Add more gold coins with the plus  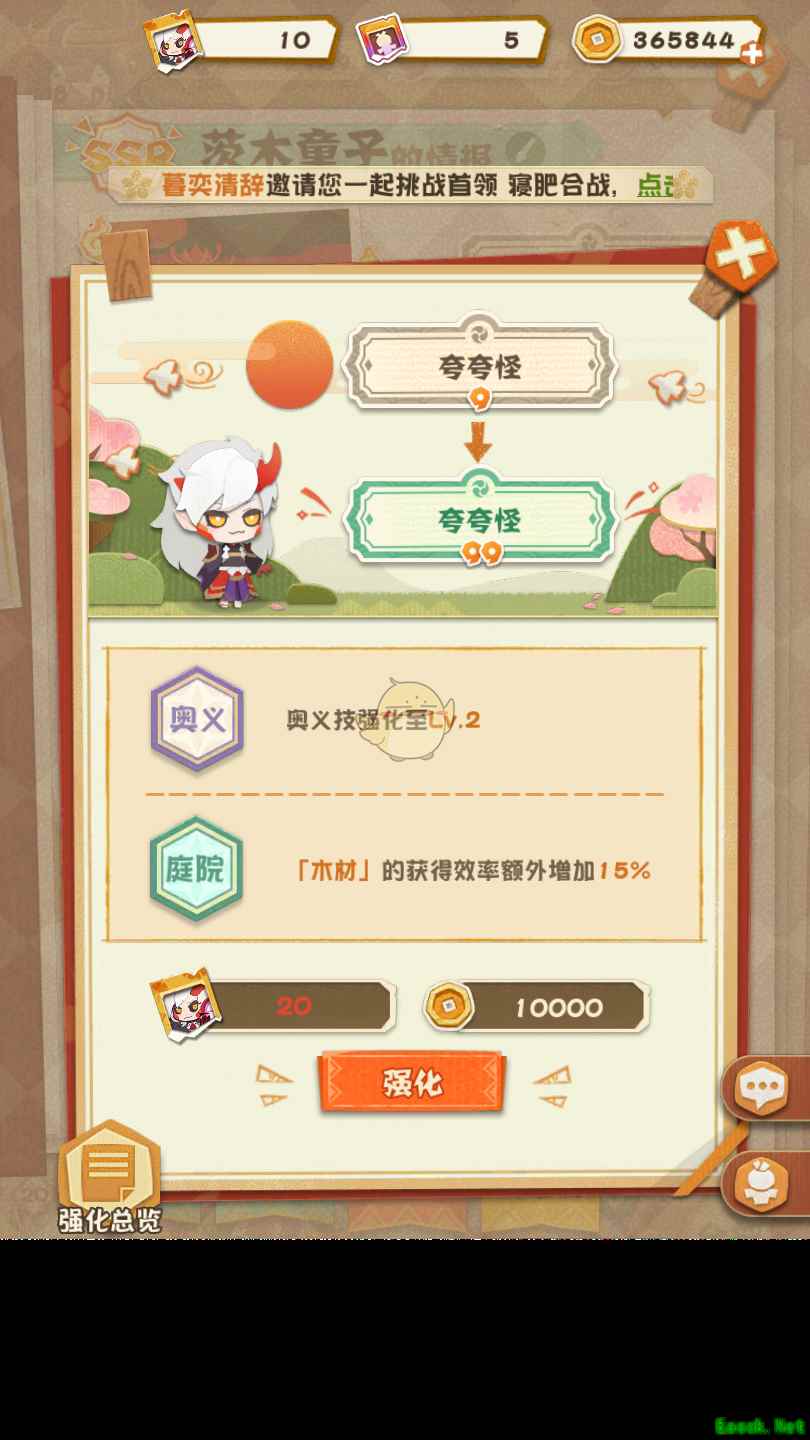(752, 54)
